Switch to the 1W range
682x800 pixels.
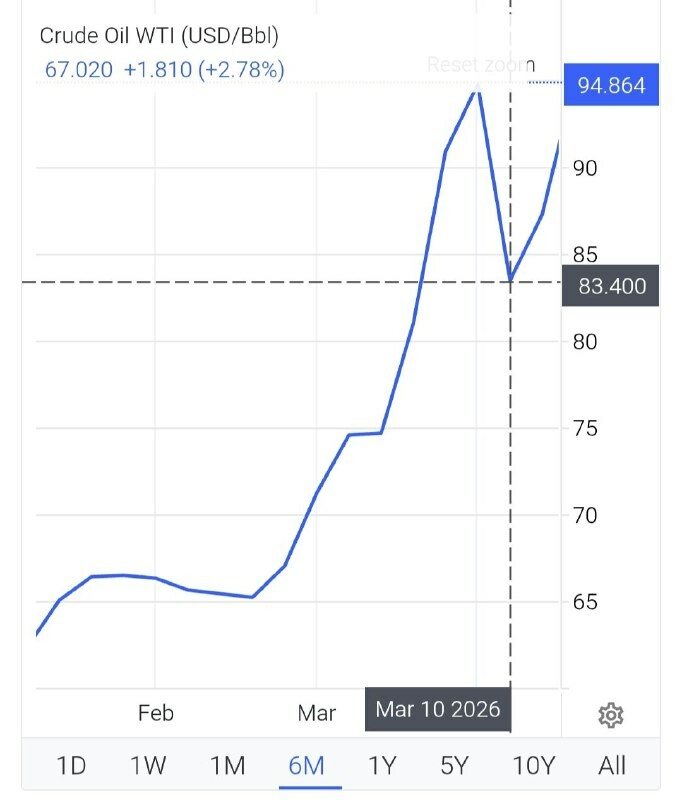coord(148,766)
